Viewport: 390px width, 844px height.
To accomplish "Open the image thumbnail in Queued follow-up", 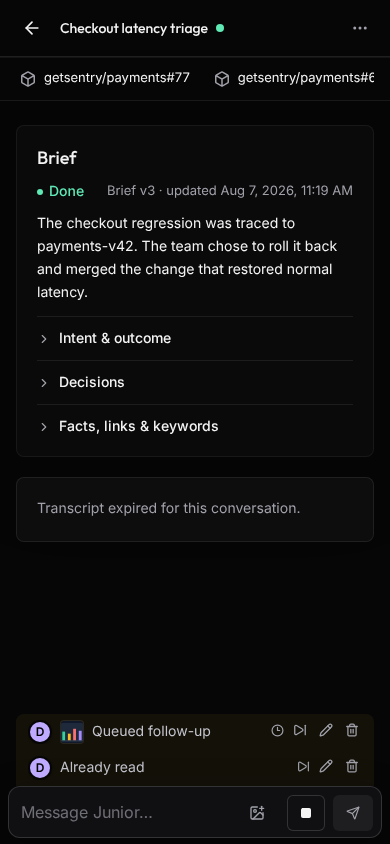I will tap(72, 732).
